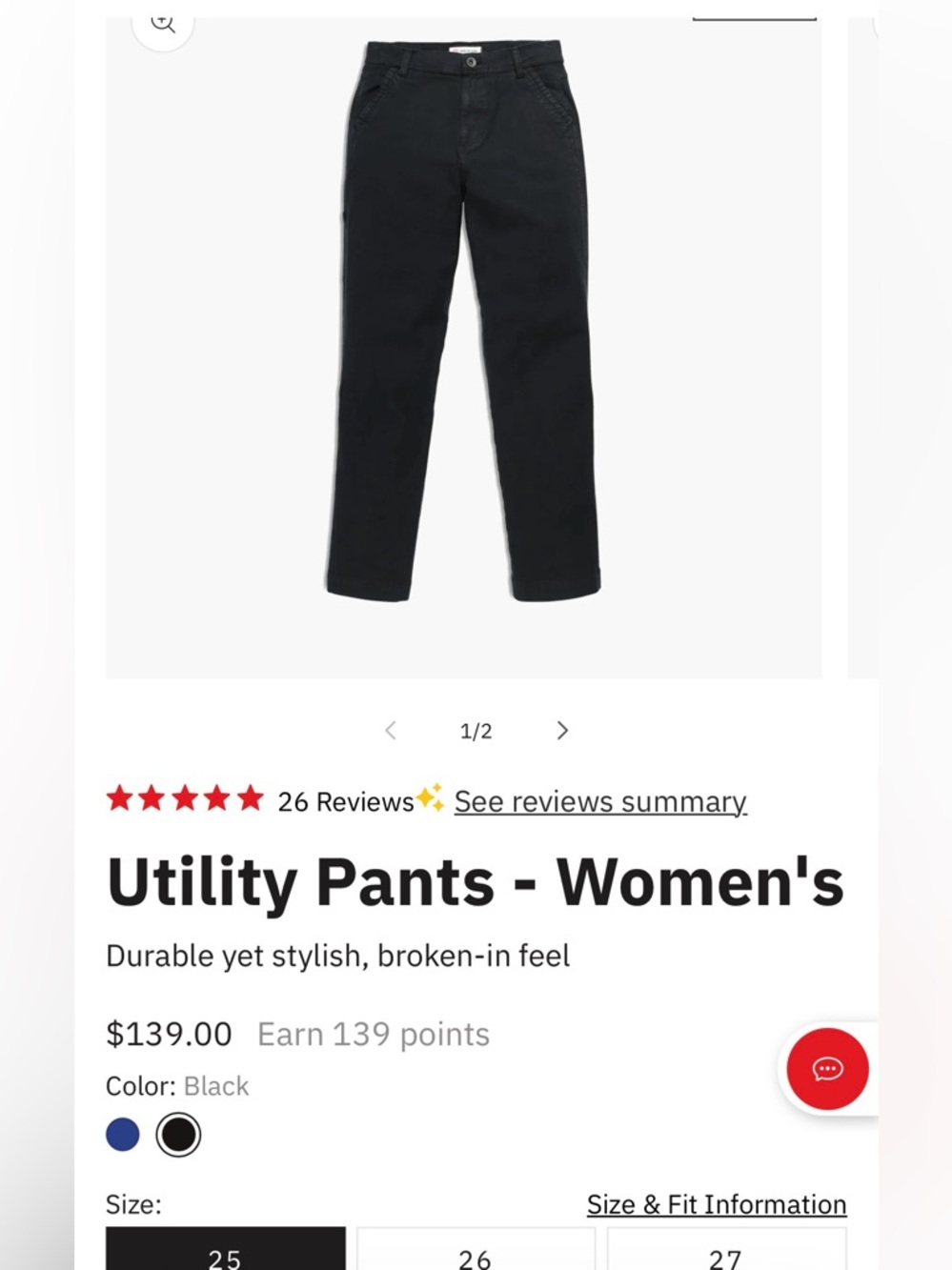
Task: Click the right carousel chevron arrow
Action: tap(562, 730)
